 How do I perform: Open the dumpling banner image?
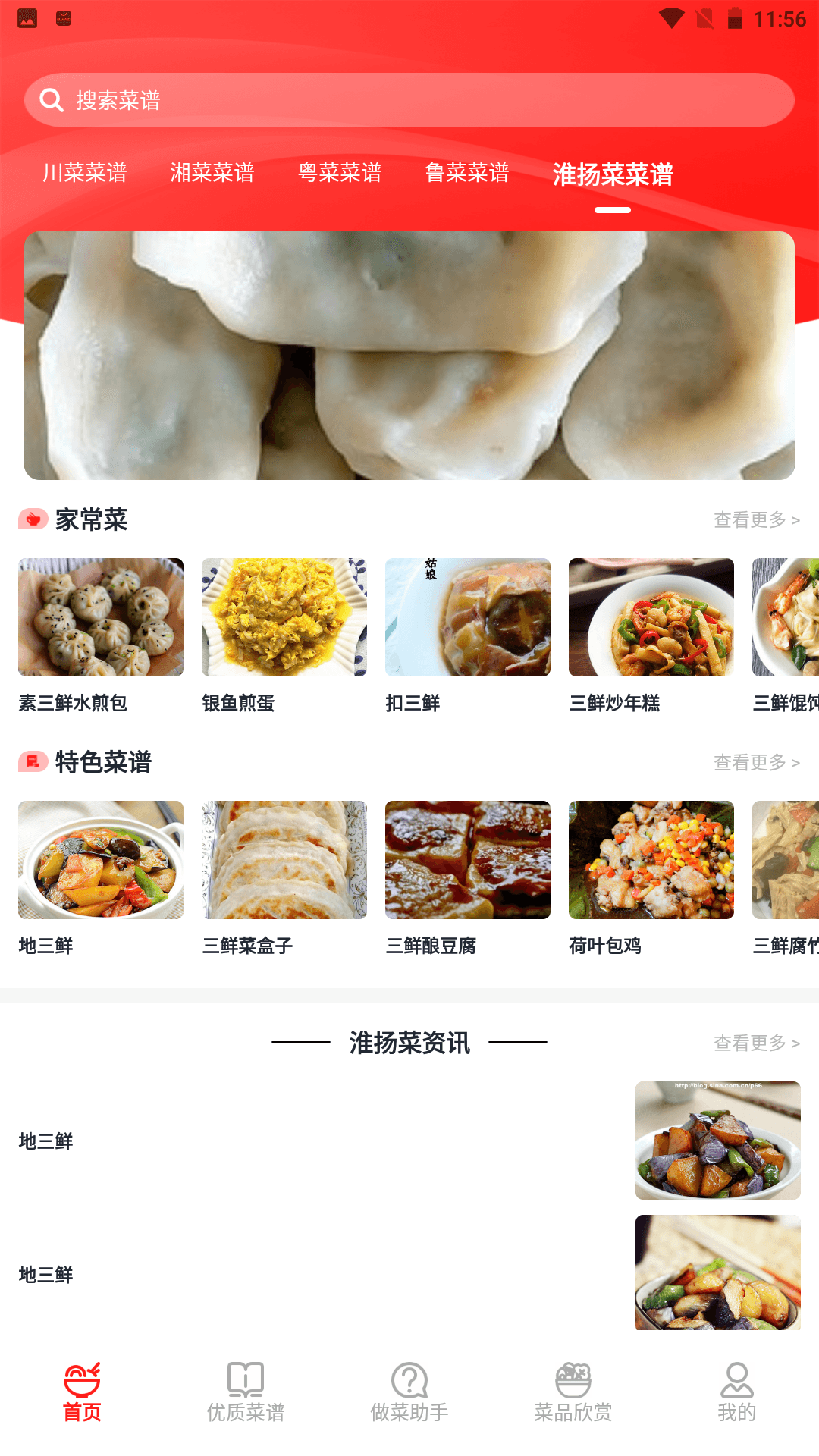coord(409,355)
